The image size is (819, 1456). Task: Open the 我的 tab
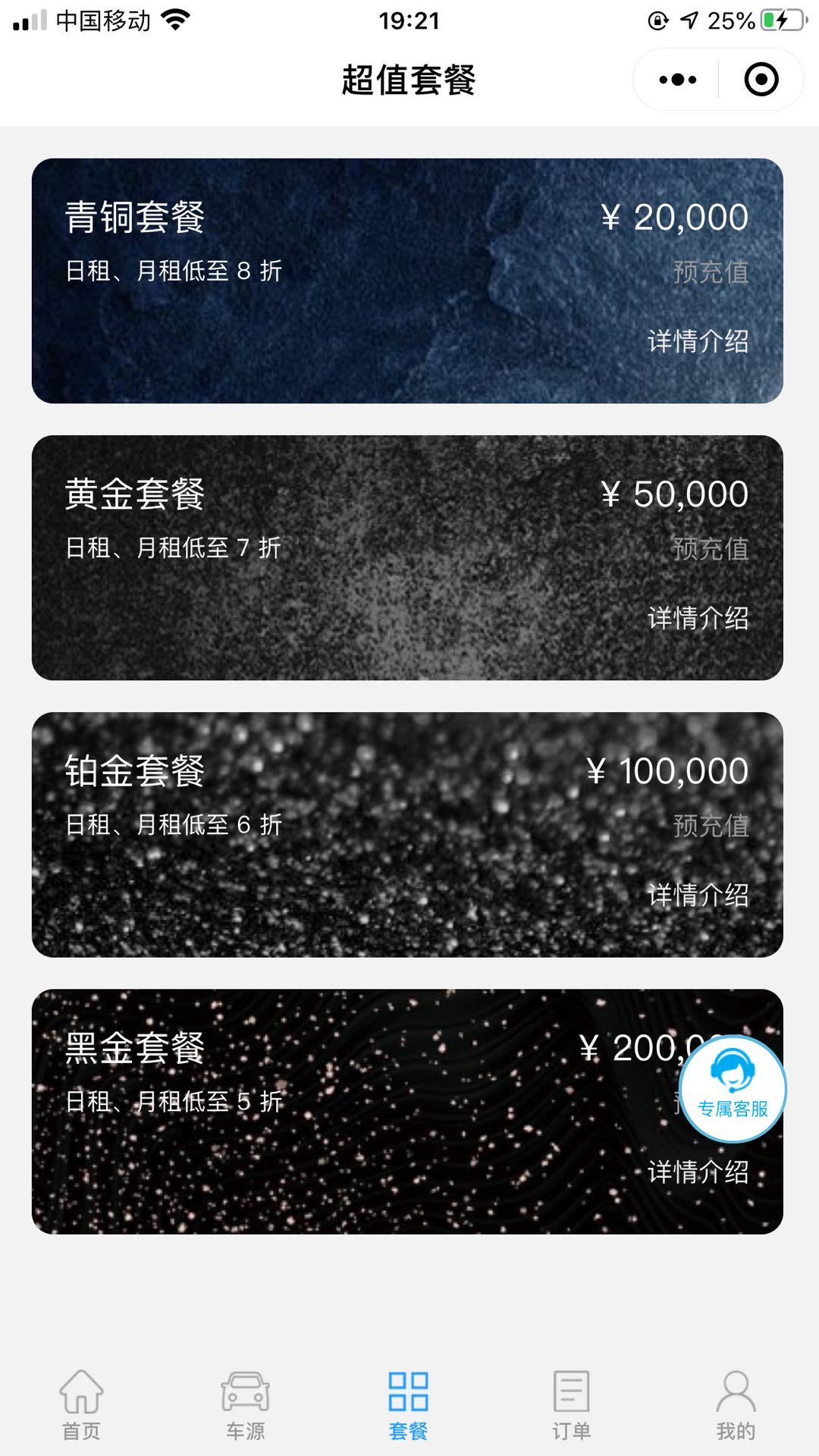736,1405
